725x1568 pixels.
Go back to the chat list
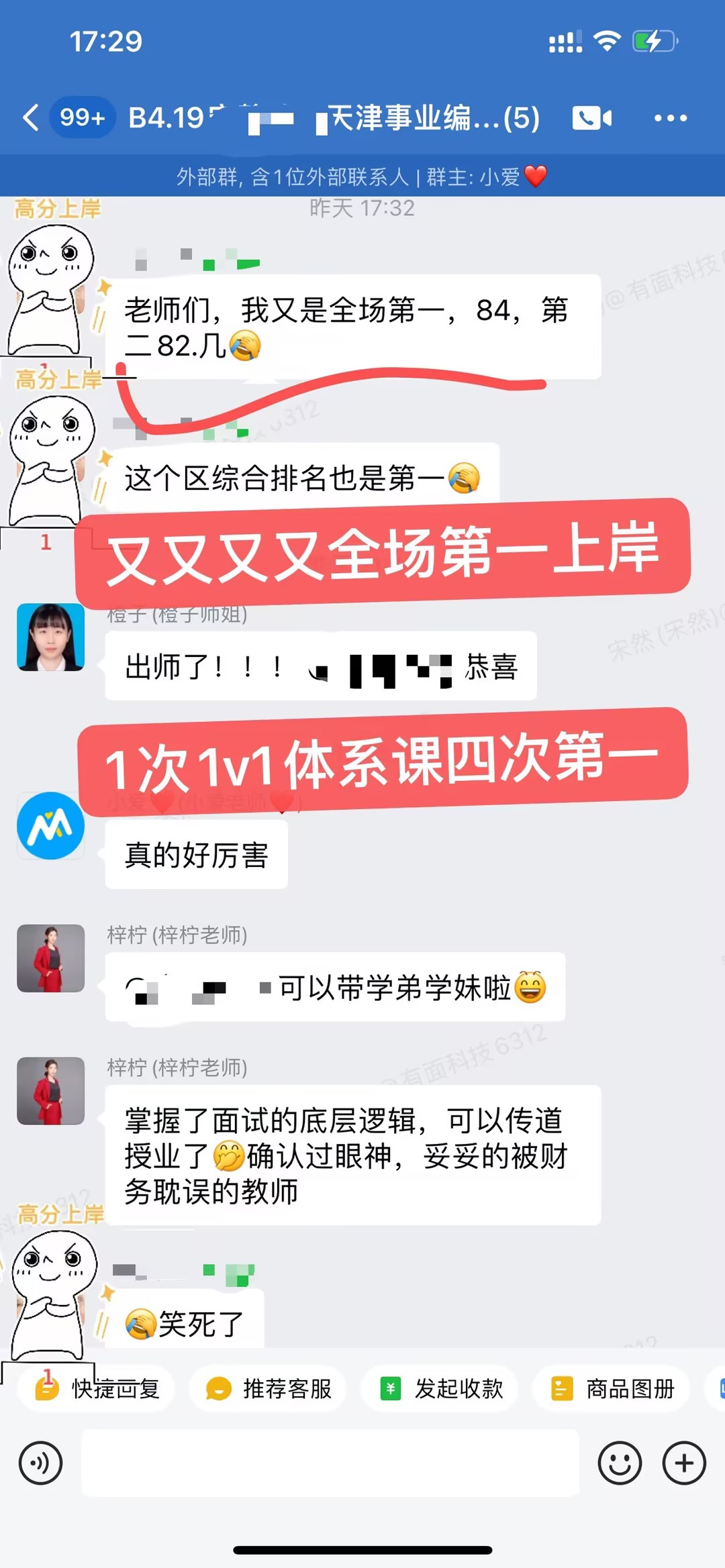[30, 117]
